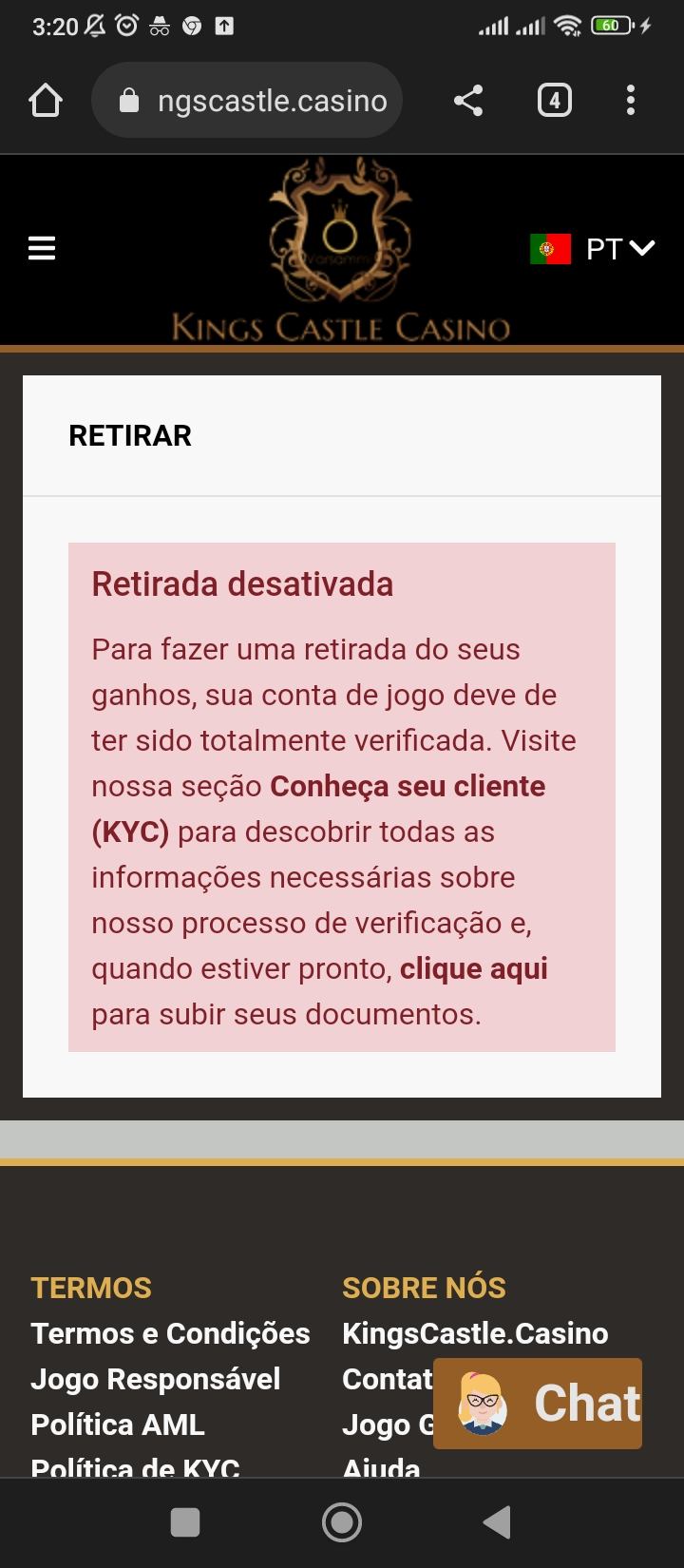Check battery level indicator

pos(611,25)
